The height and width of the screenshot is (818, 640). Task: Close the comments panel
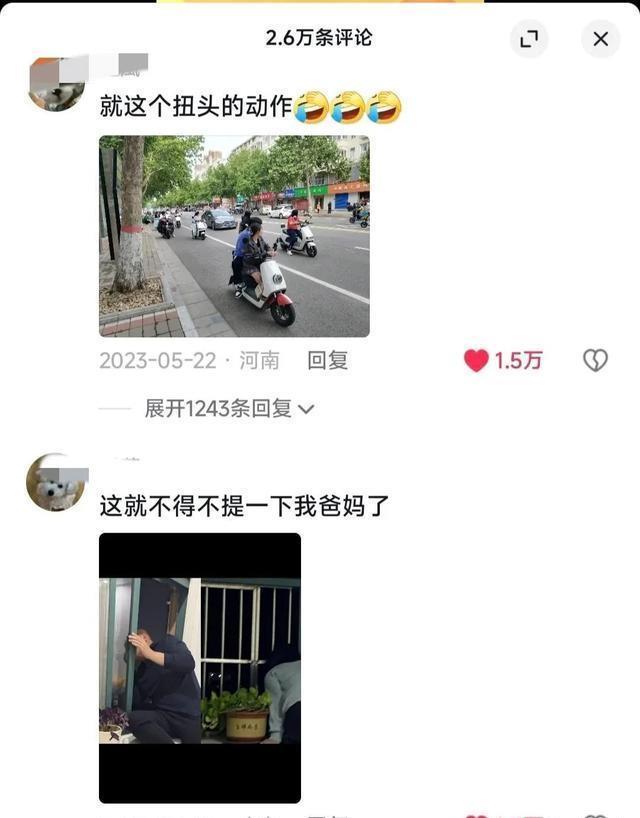pos(600,39)
